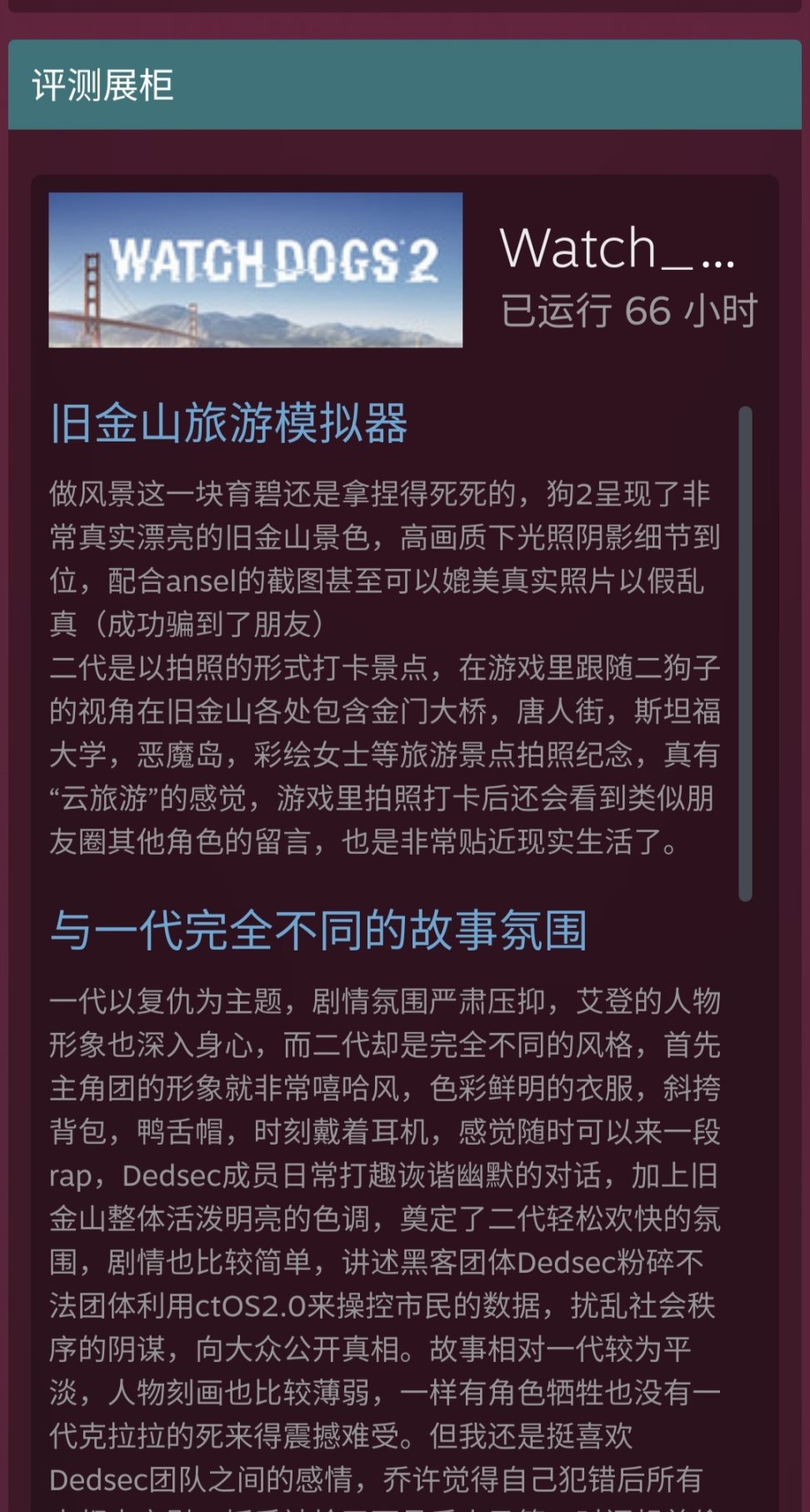Tap the Watch_... game title link
Viewport: 810px width, 1512px height.
[x=617, y=248]
